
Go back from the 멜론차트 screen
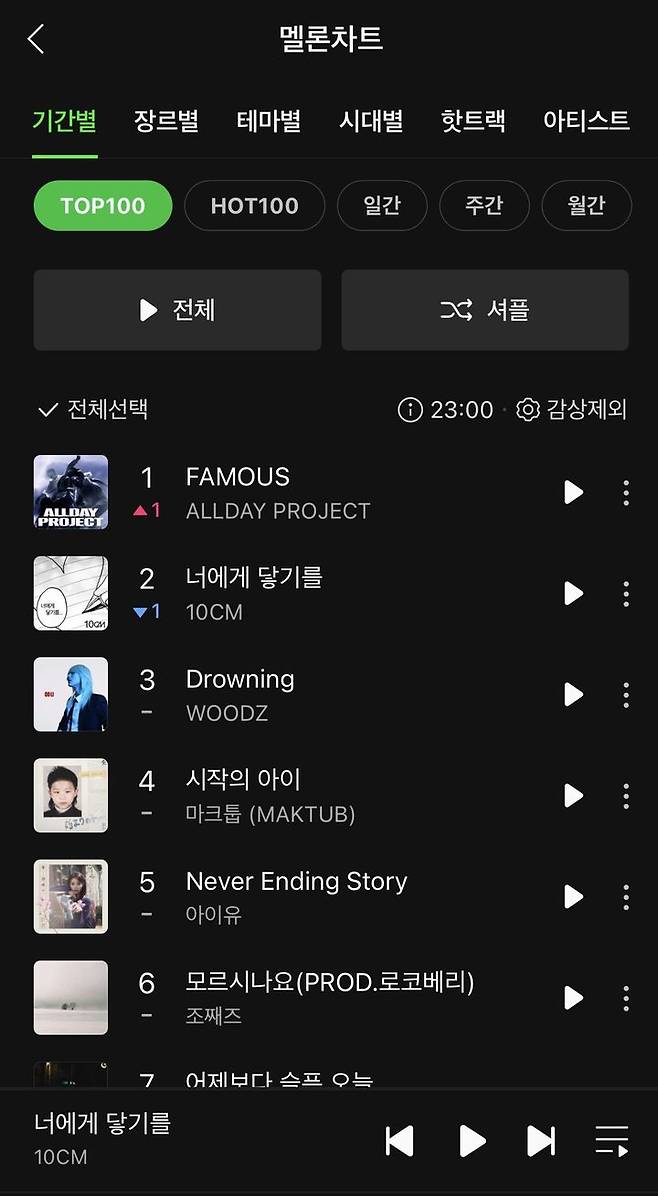tap(36, 39)
